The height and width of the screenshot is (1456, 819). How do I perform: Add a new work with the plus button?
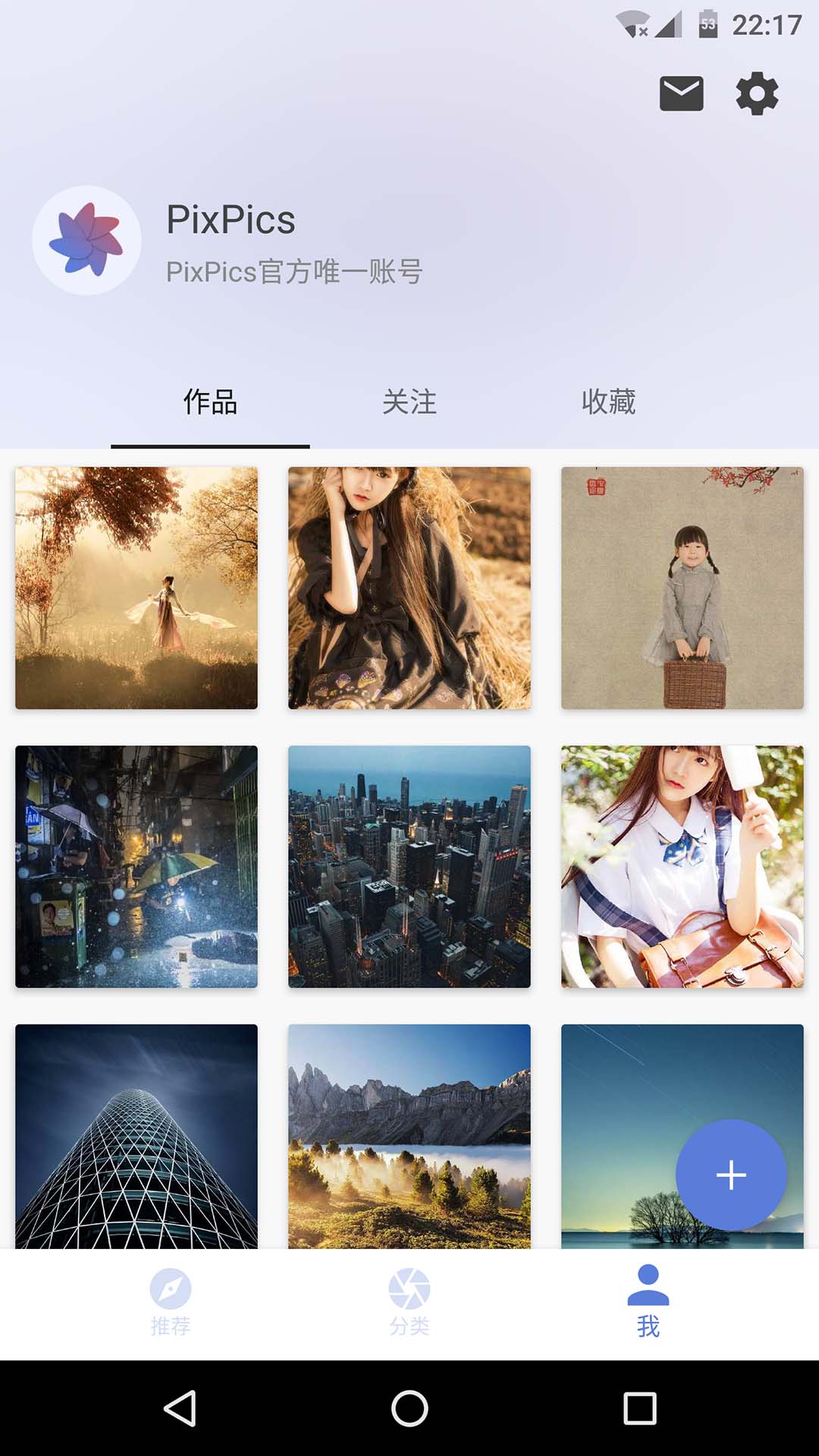731,1175
